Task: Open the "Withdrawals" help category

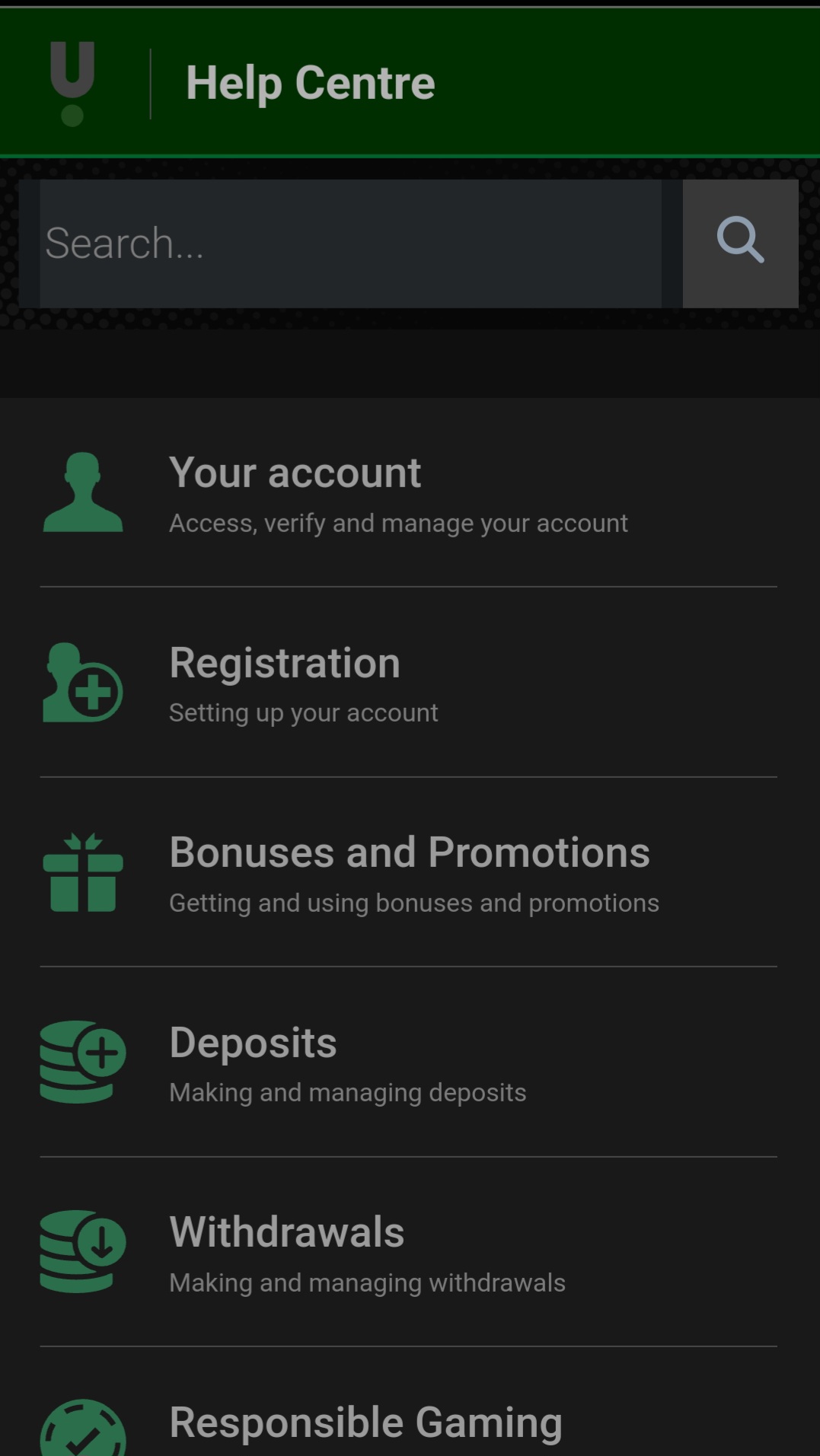Action: tap(286, 1231)
